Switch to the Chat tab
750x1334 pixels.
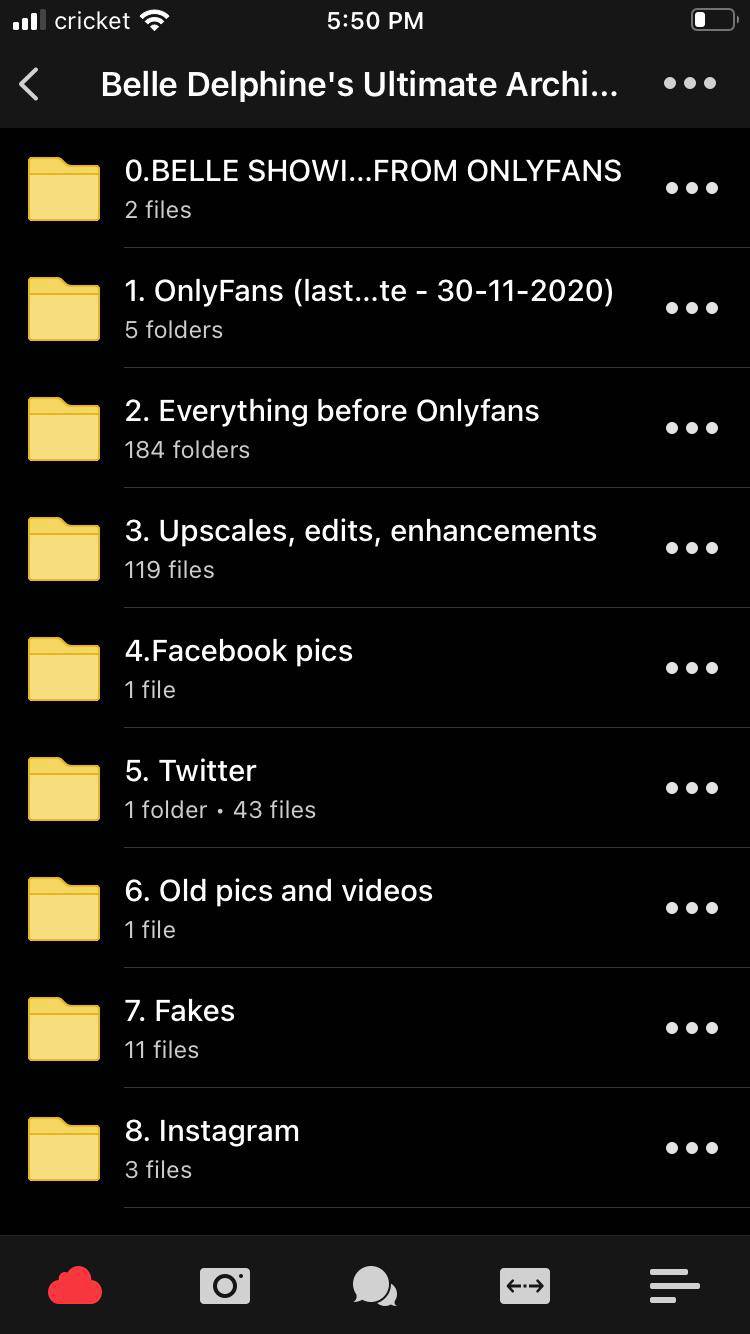[375, 1286]
